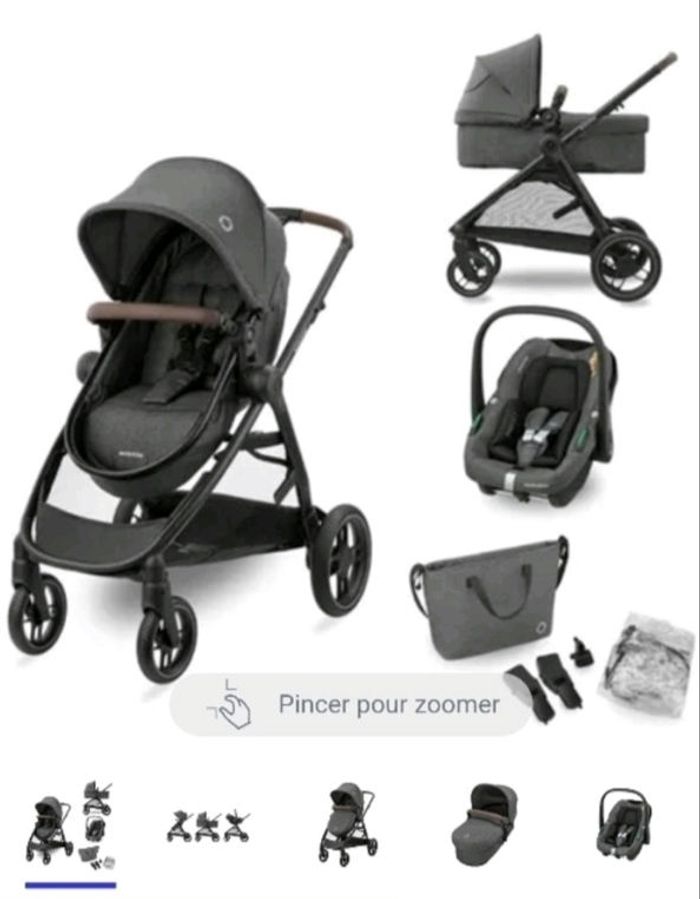Select the thumbnail showing the full stroller bundle
The height and width of the screenshot is (899, 700).
click(x=71, y=824)
